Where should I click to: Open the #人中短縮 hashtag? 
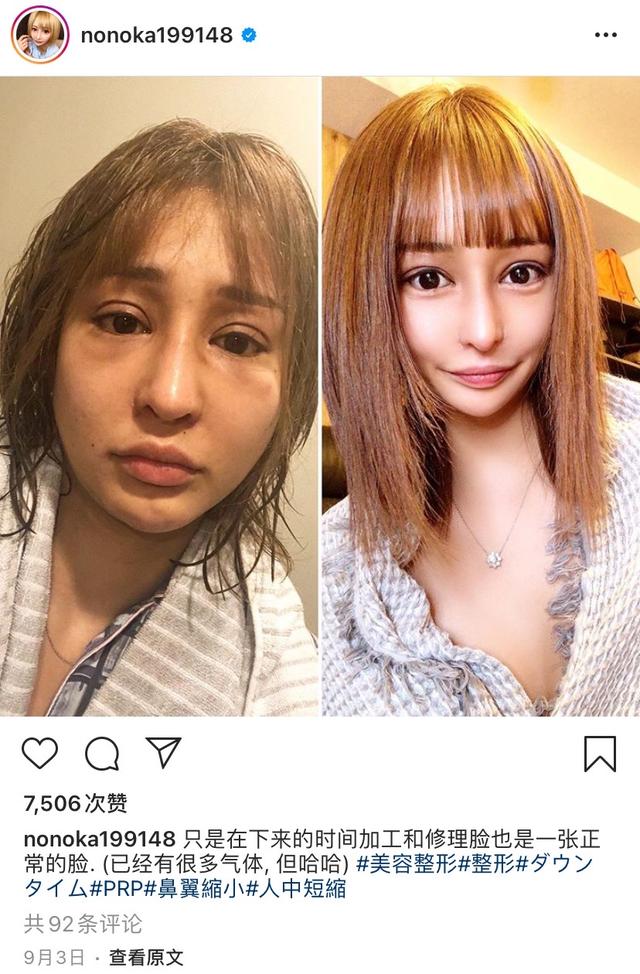(297, 888)
